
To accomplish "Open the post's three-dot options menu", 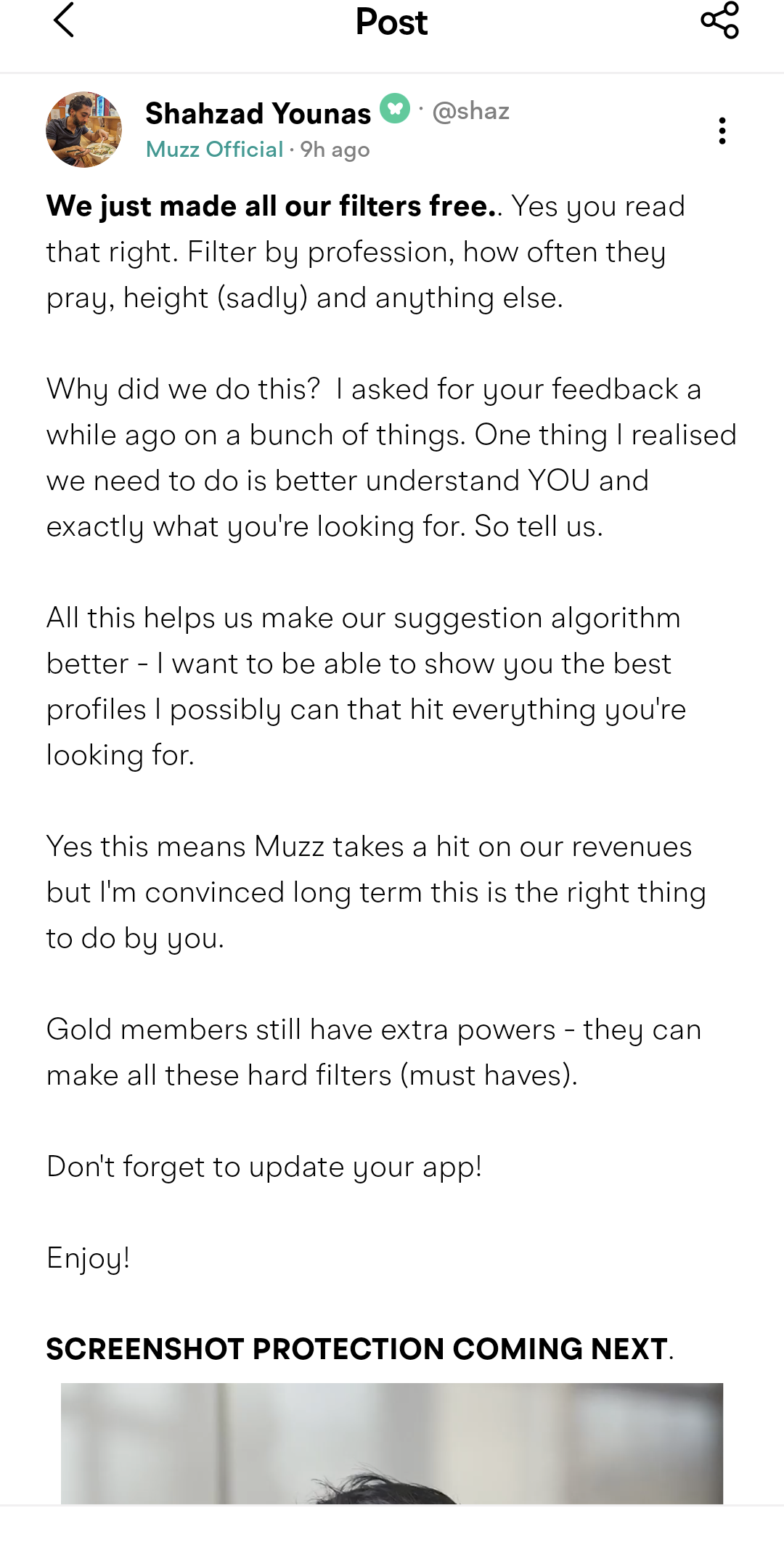I will tap(722, 131).
